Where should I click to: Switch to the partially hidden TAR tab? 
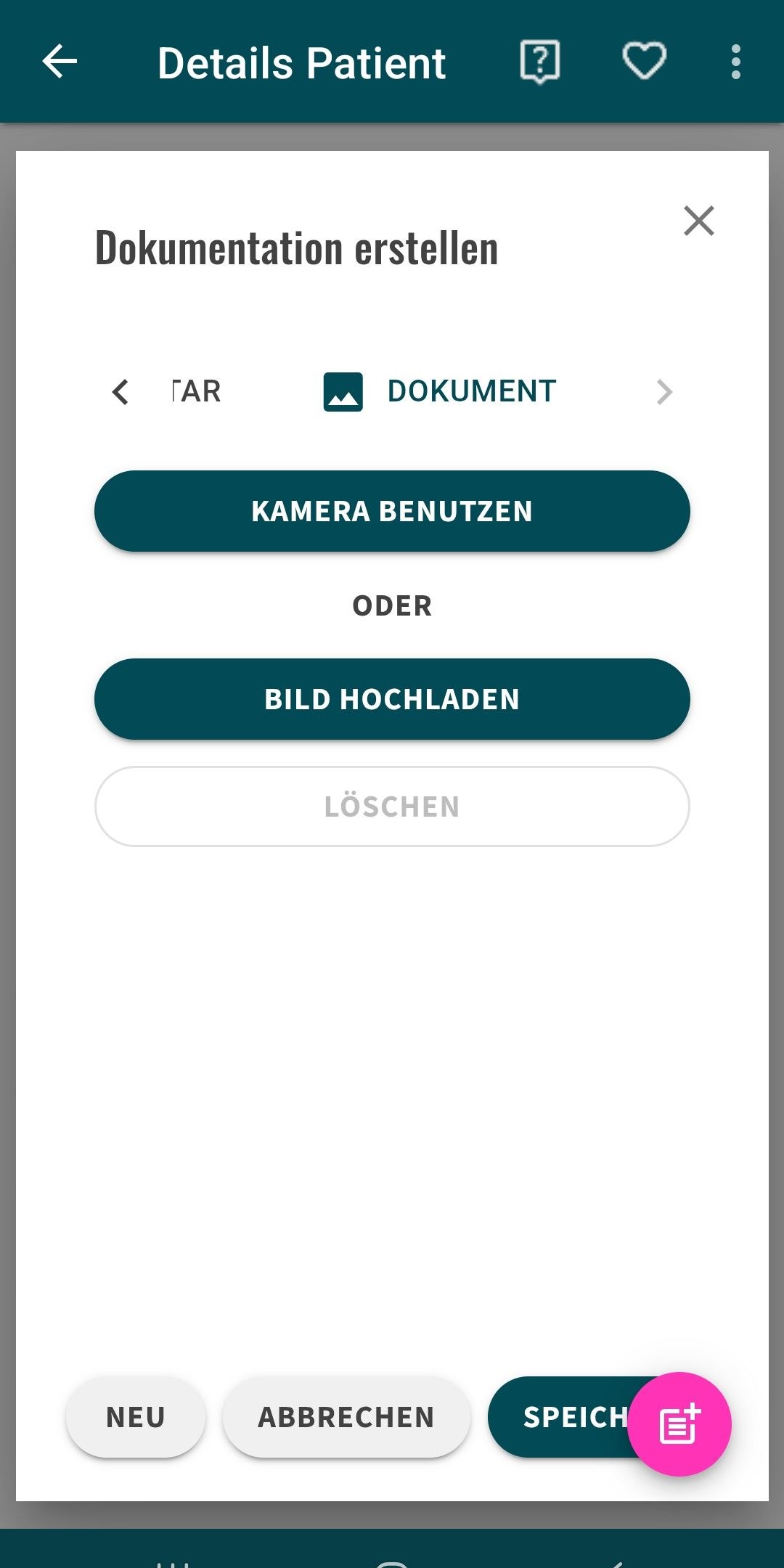(197, 392)
